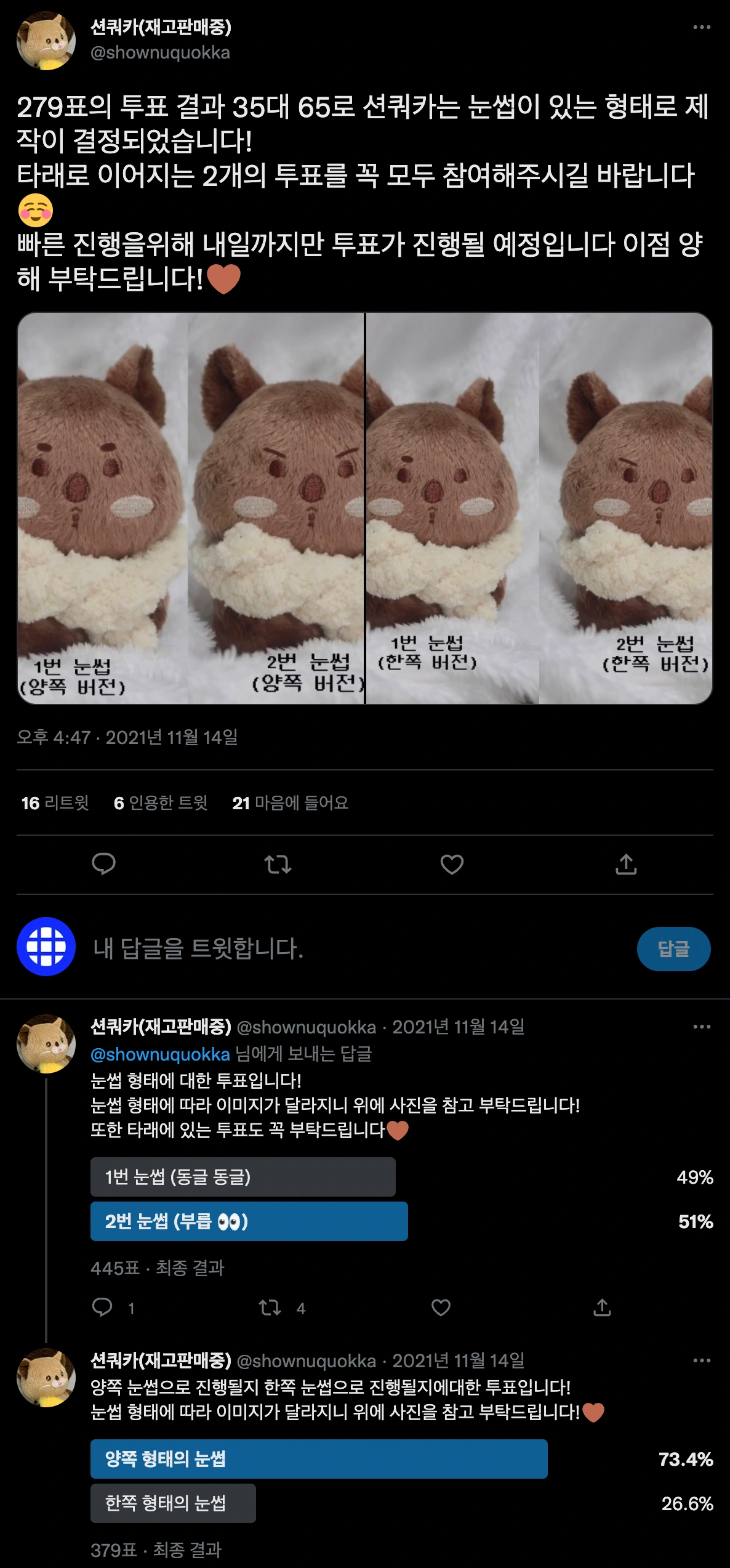View the 6 인용한 트윗 list
The width and height of the screenshot is (730, 1568).
[x=161, y=803]
